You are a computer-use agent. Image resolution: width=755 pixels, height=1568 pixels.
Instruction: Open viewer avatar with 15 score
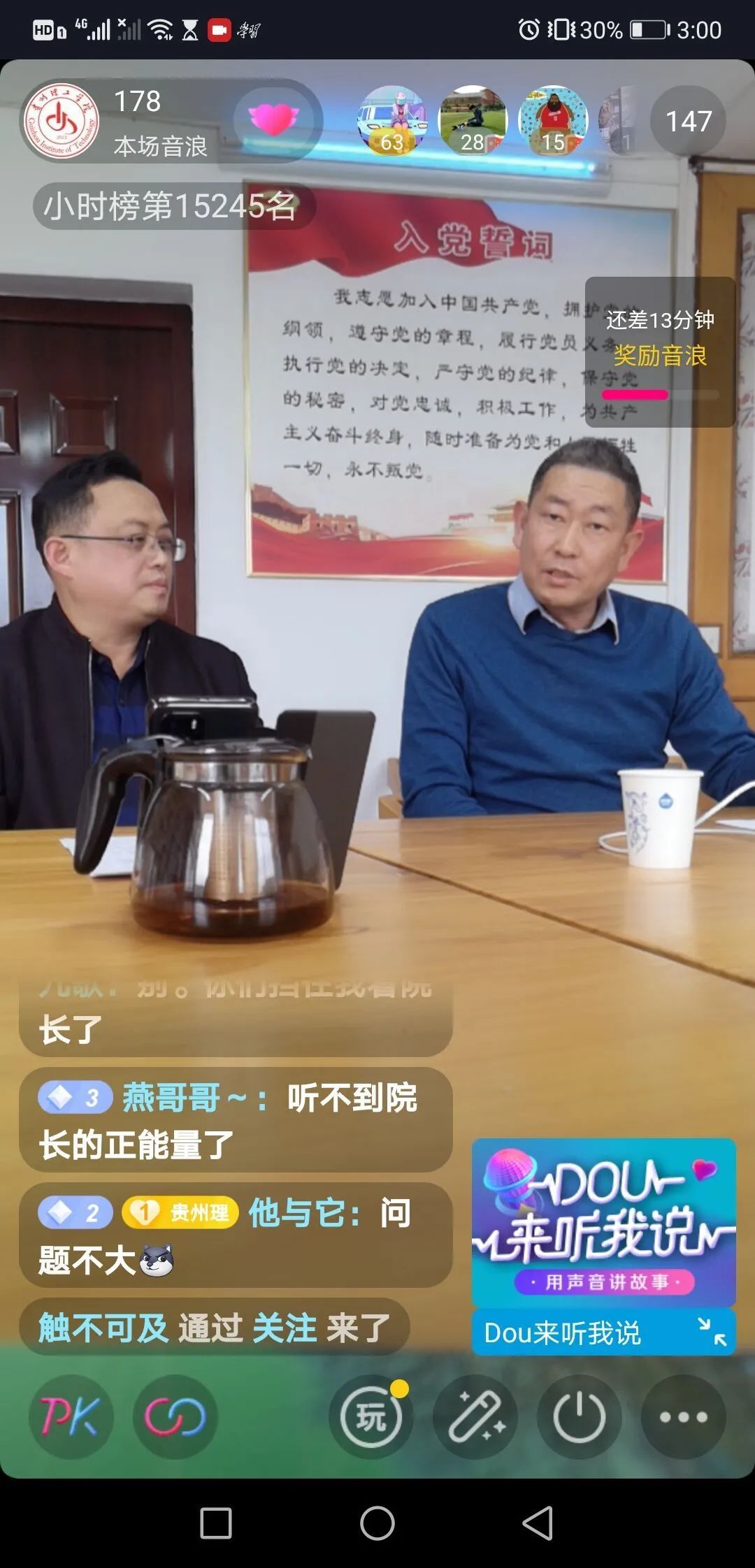pos(553,120)
